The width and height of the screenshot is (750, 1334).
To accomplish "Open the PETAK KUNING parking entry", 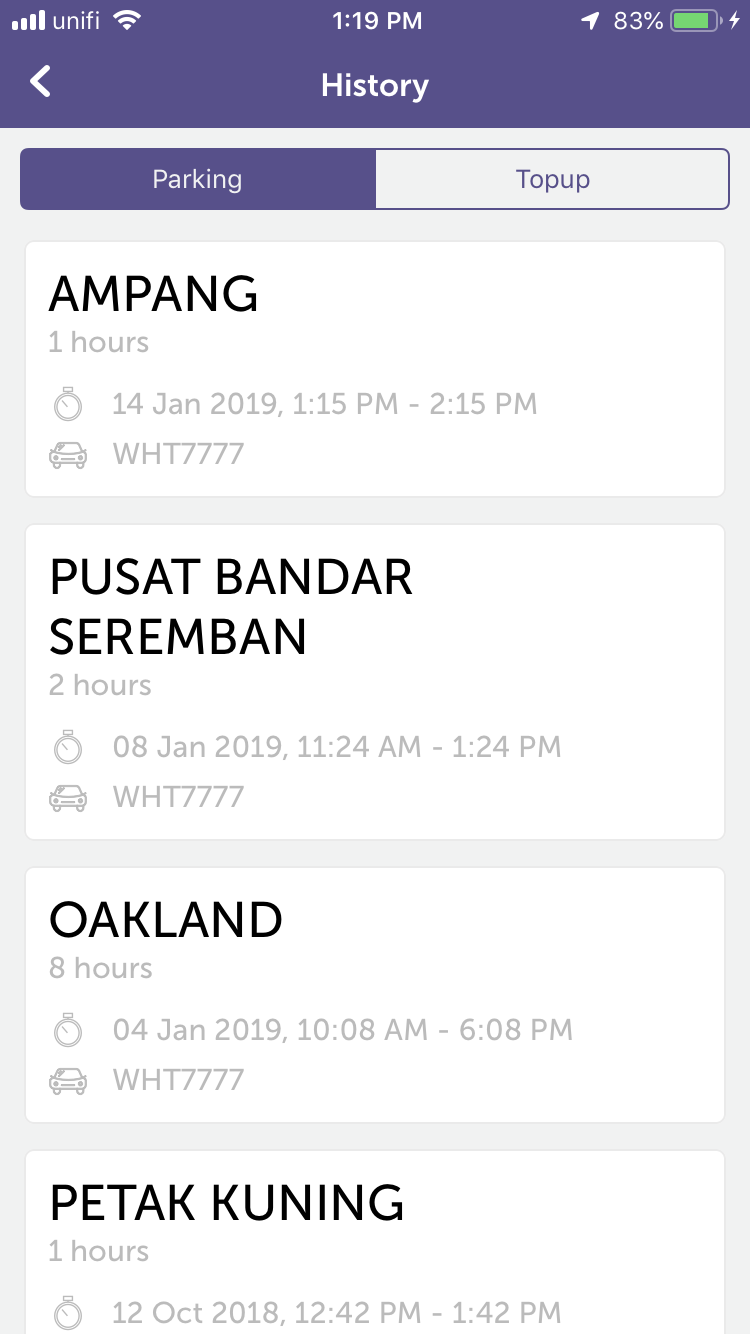I will click(x=375, y=1242).
